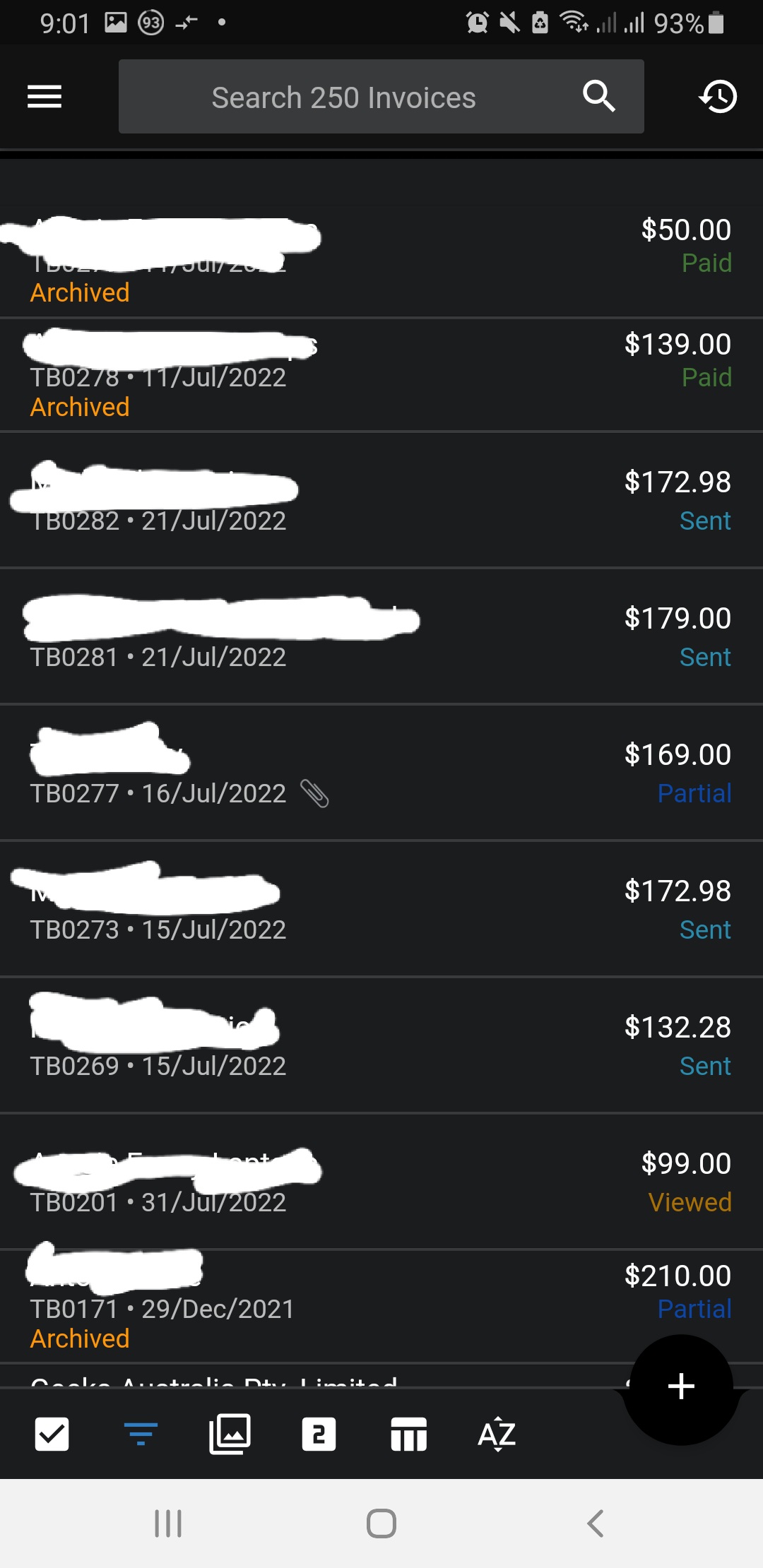The height and width of the screenshot is (1568, 763).
Task: Tap the select checkbox toolbar icon
Action: 52,1435
